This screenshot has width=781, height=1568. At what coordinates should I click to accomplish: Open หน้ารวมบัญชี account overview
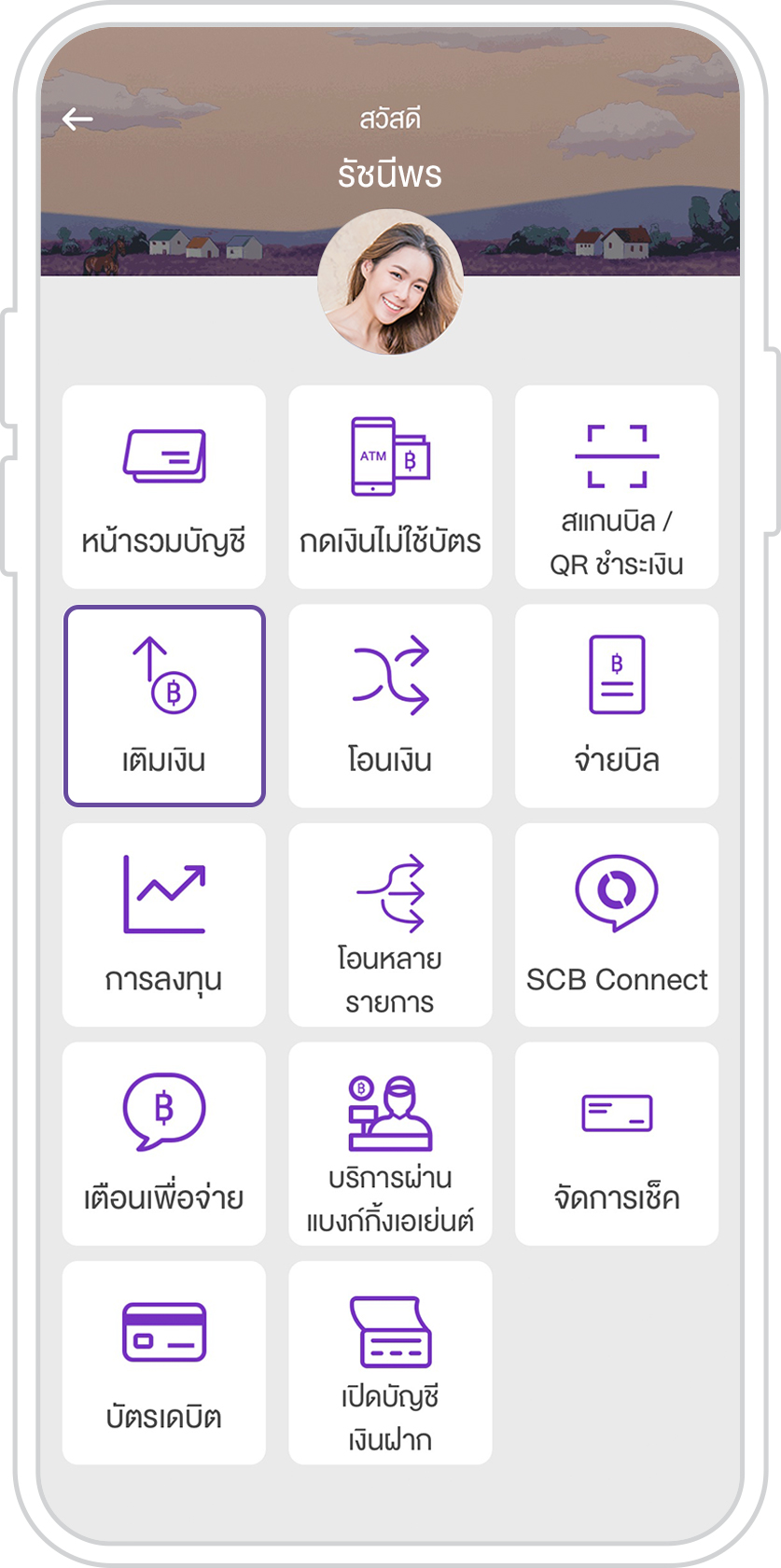(x=164, y=487)
